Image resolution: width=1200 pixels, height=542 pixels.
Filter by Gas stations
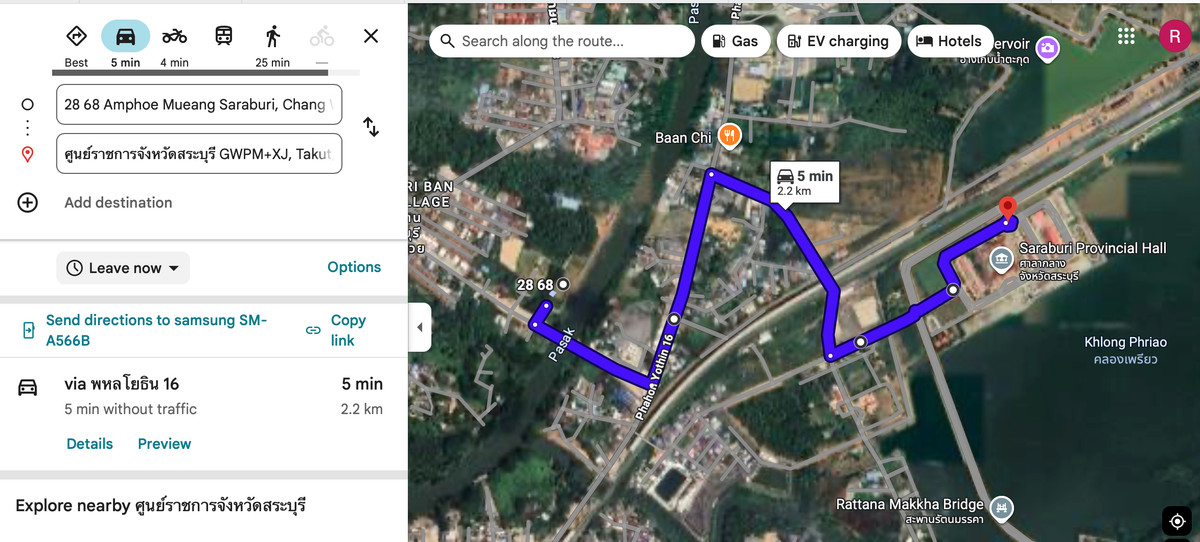[735, 41]
